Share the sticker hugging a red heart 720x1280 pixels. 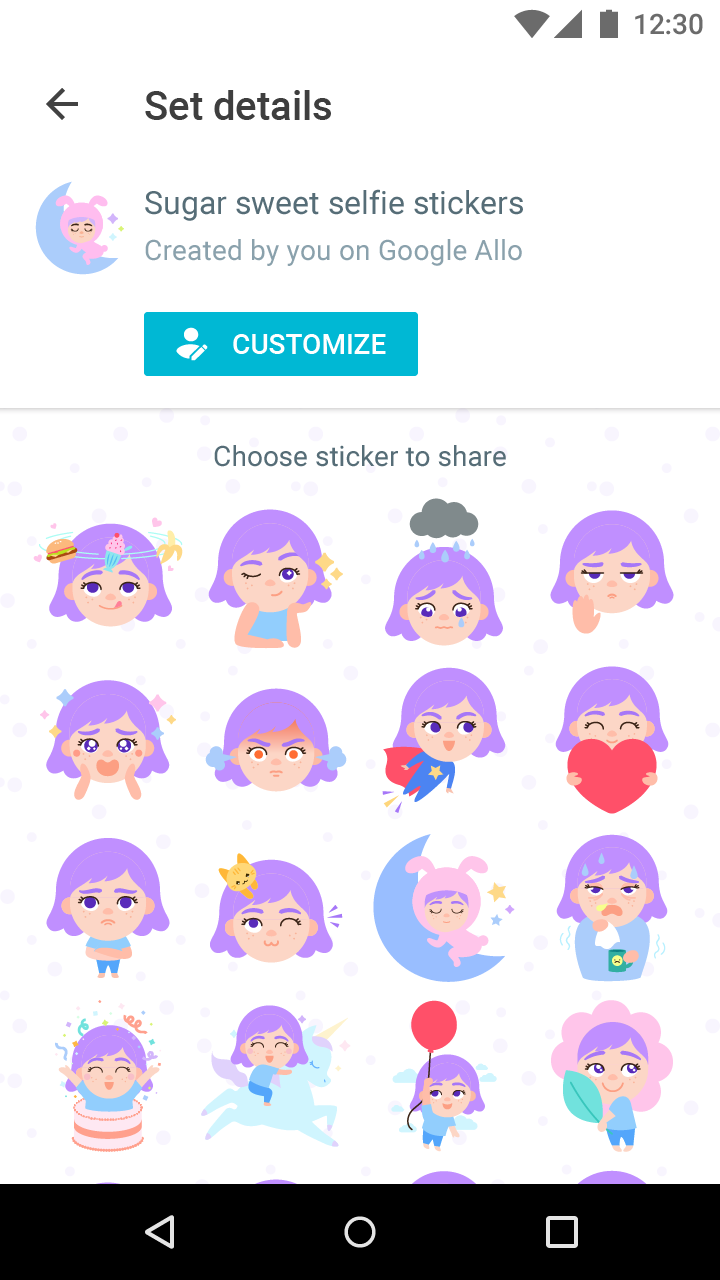coord(611,740)
